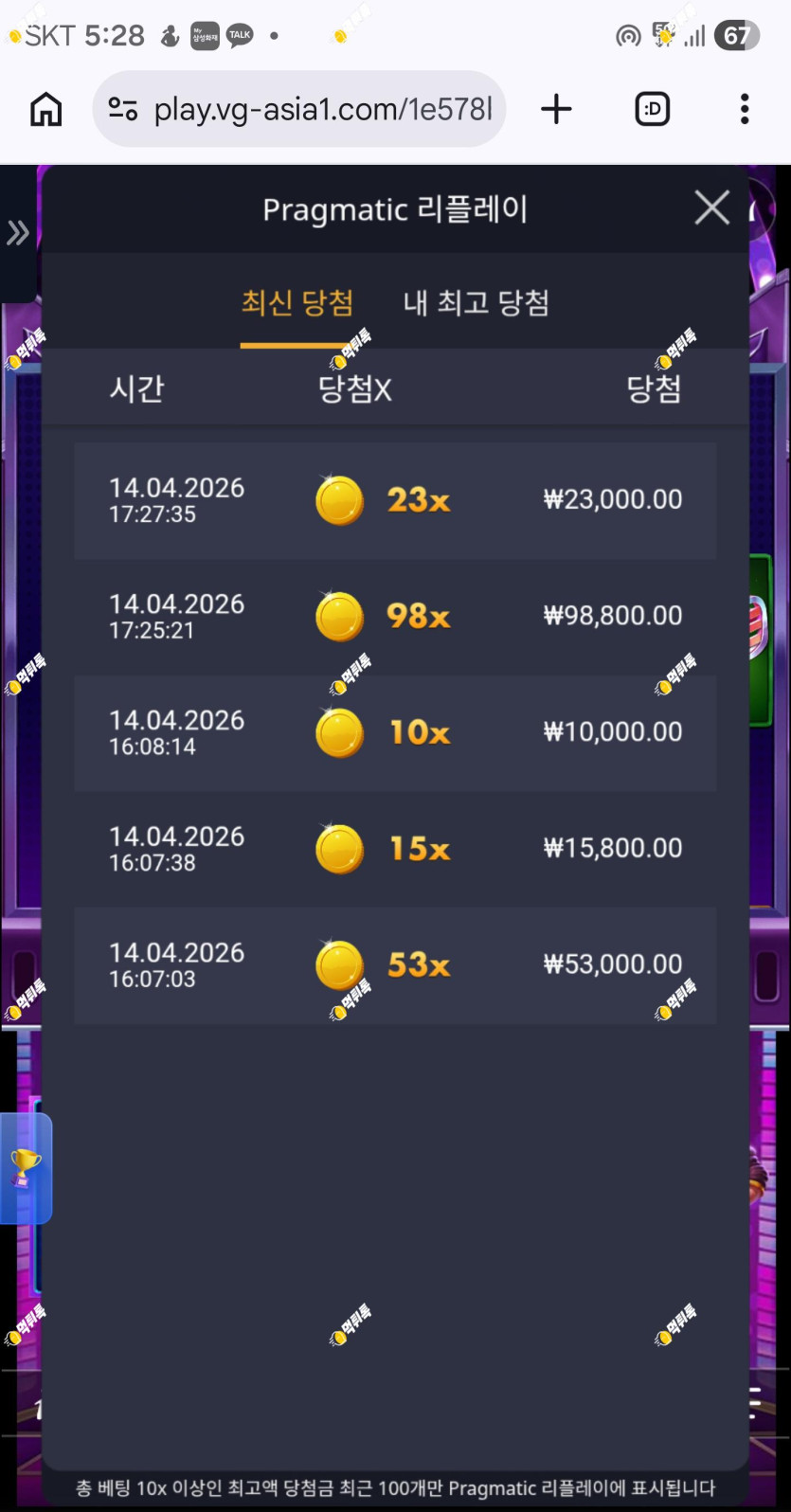
Task: Open the trophy tournament button
Action: pyautogui.click(x=26, y=1168)
